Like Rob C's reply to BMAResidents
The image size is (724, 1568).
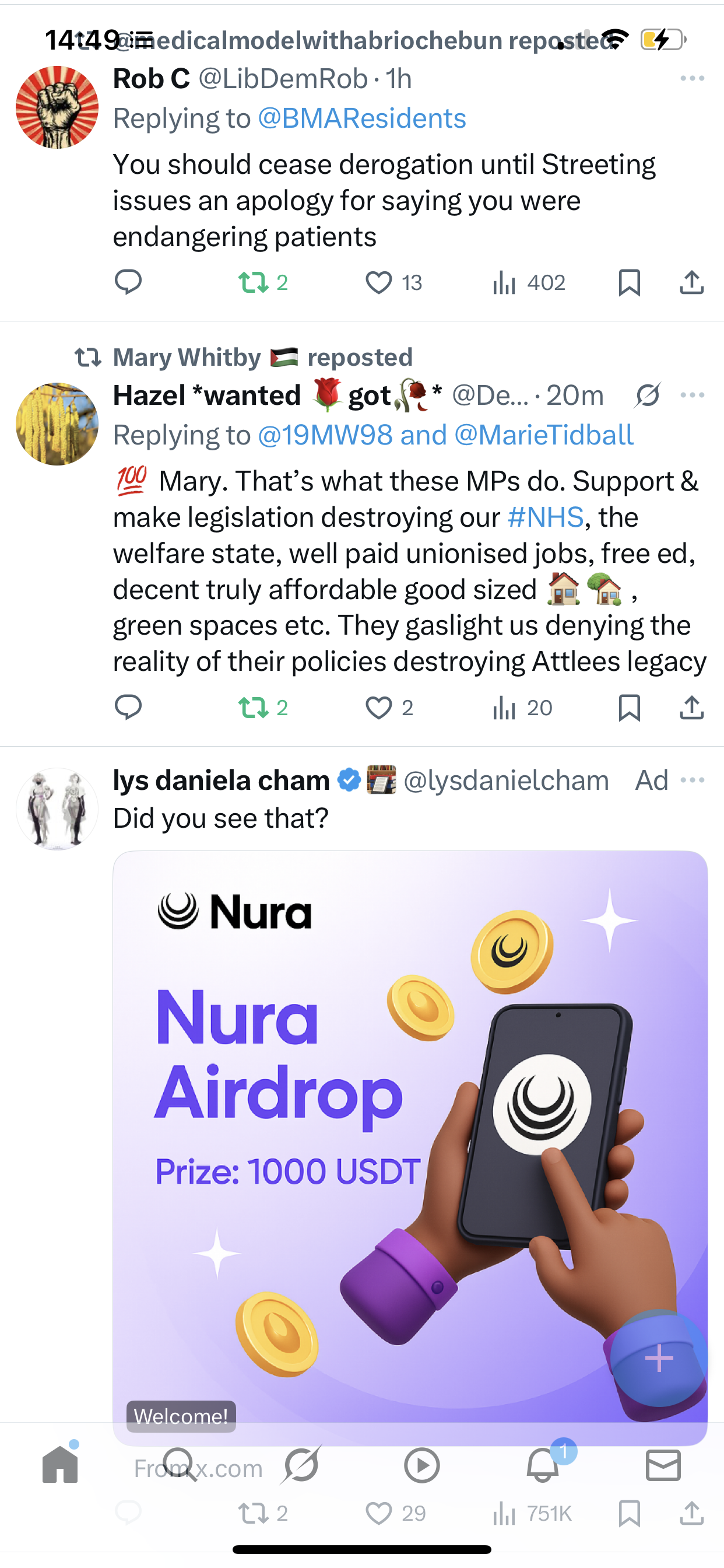pyautogui.click(x=378, y=282)
